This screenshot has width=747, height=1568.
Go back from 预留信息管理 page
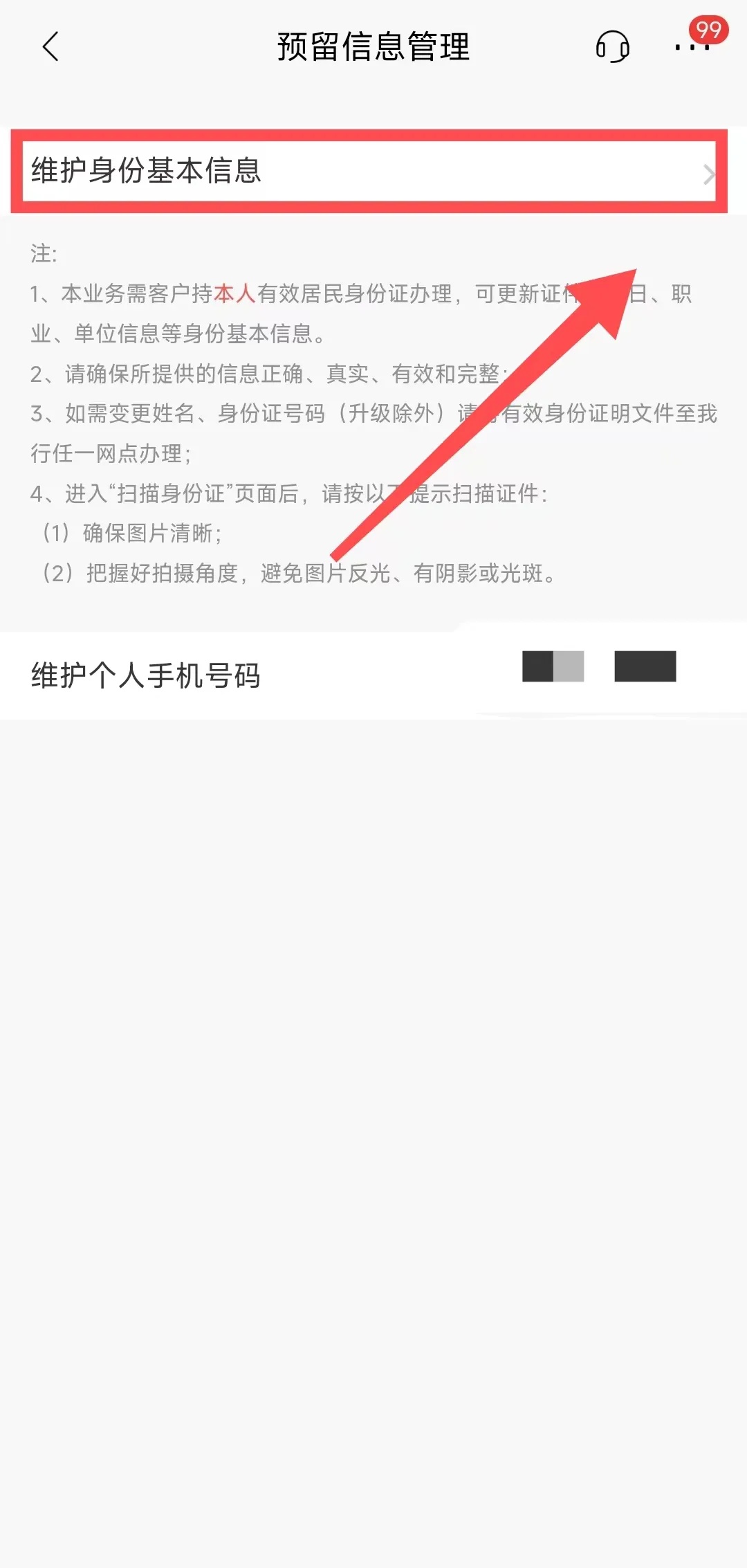click(50, 46)
